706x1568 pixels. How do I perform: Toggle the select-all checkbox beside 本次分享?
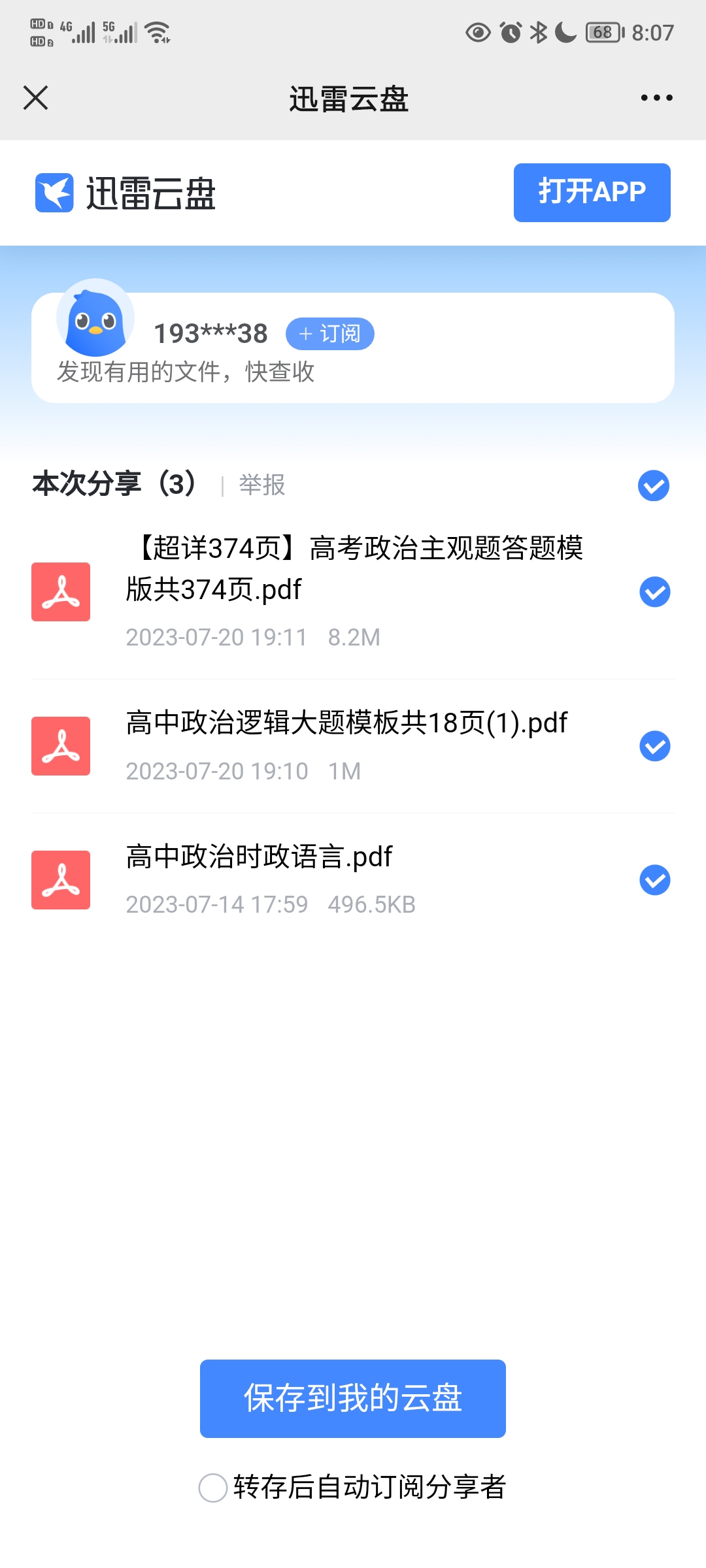(653, 485)
